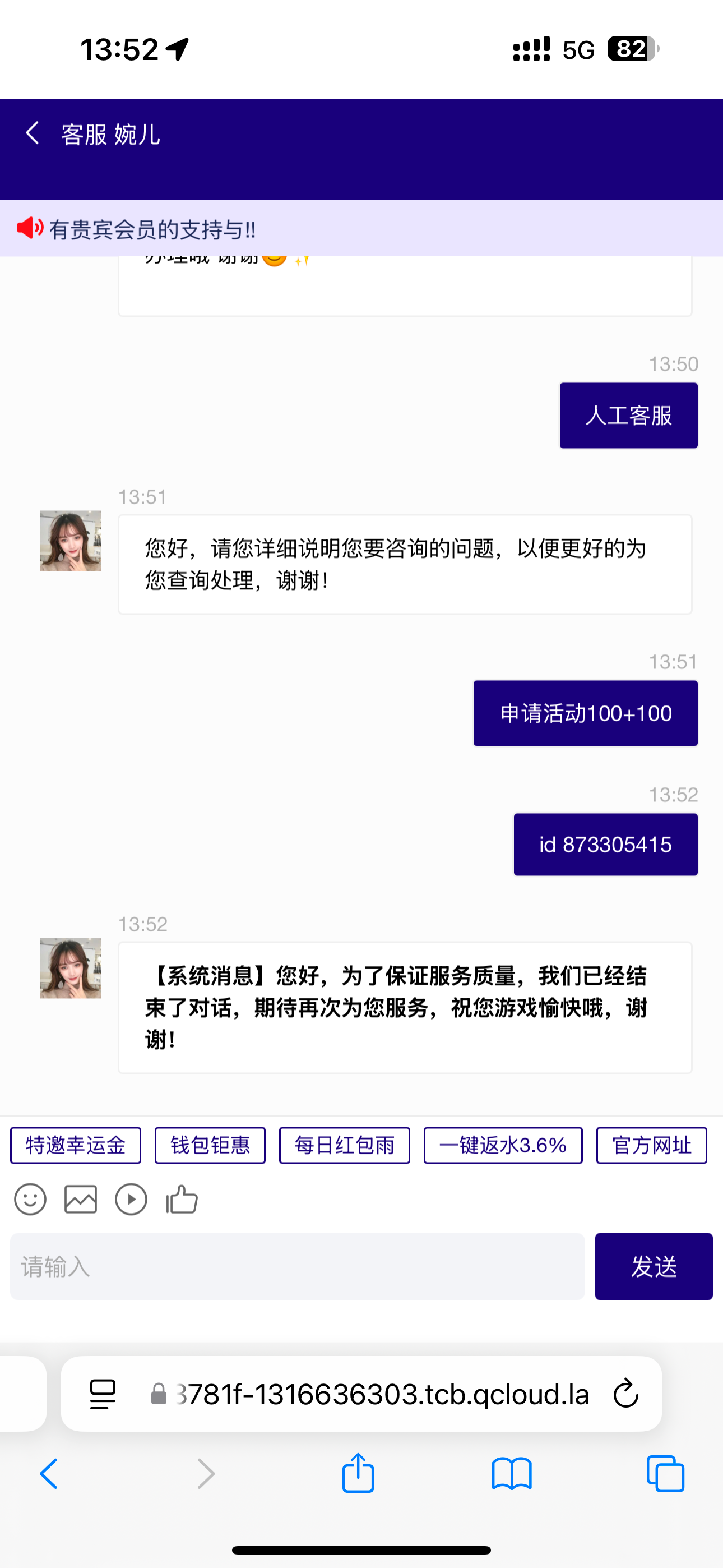Open the 每日红包雨 quick option
723x1568 pixels.
click(345, 1145)
